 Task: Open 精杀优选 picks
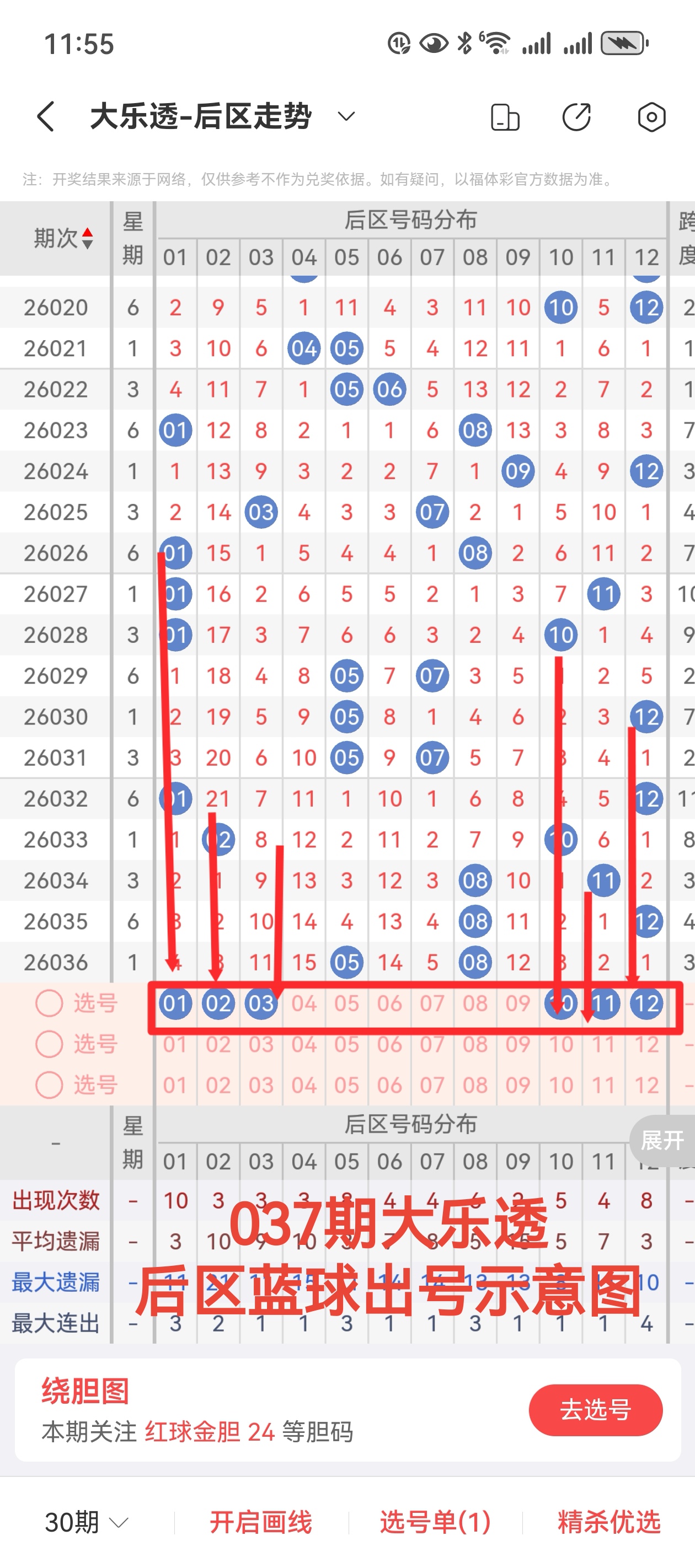(x=608, y=1522)
